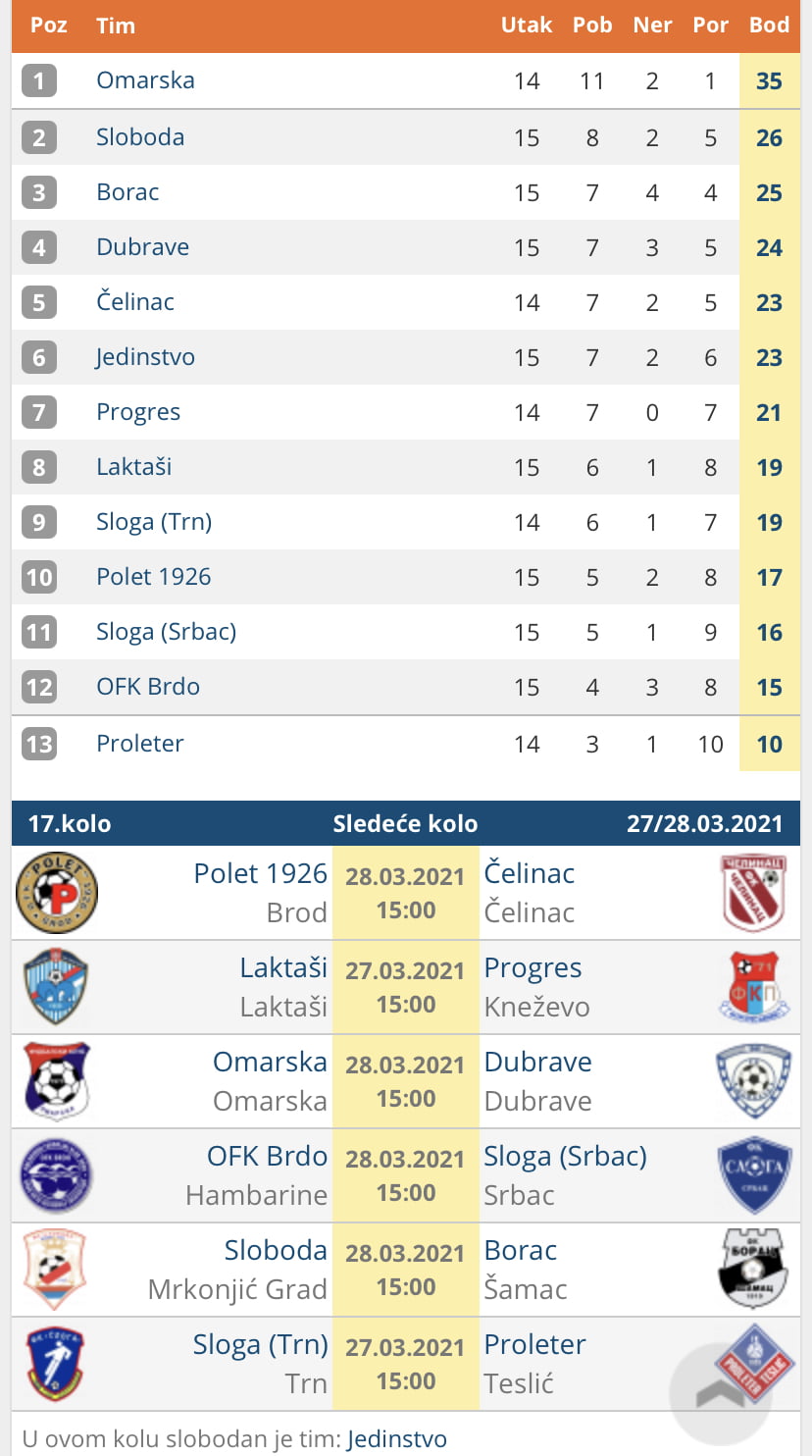Open Sloga (Trn) in the standings
The width and height of the screenshot is (812, 1456).
(154, 522)
